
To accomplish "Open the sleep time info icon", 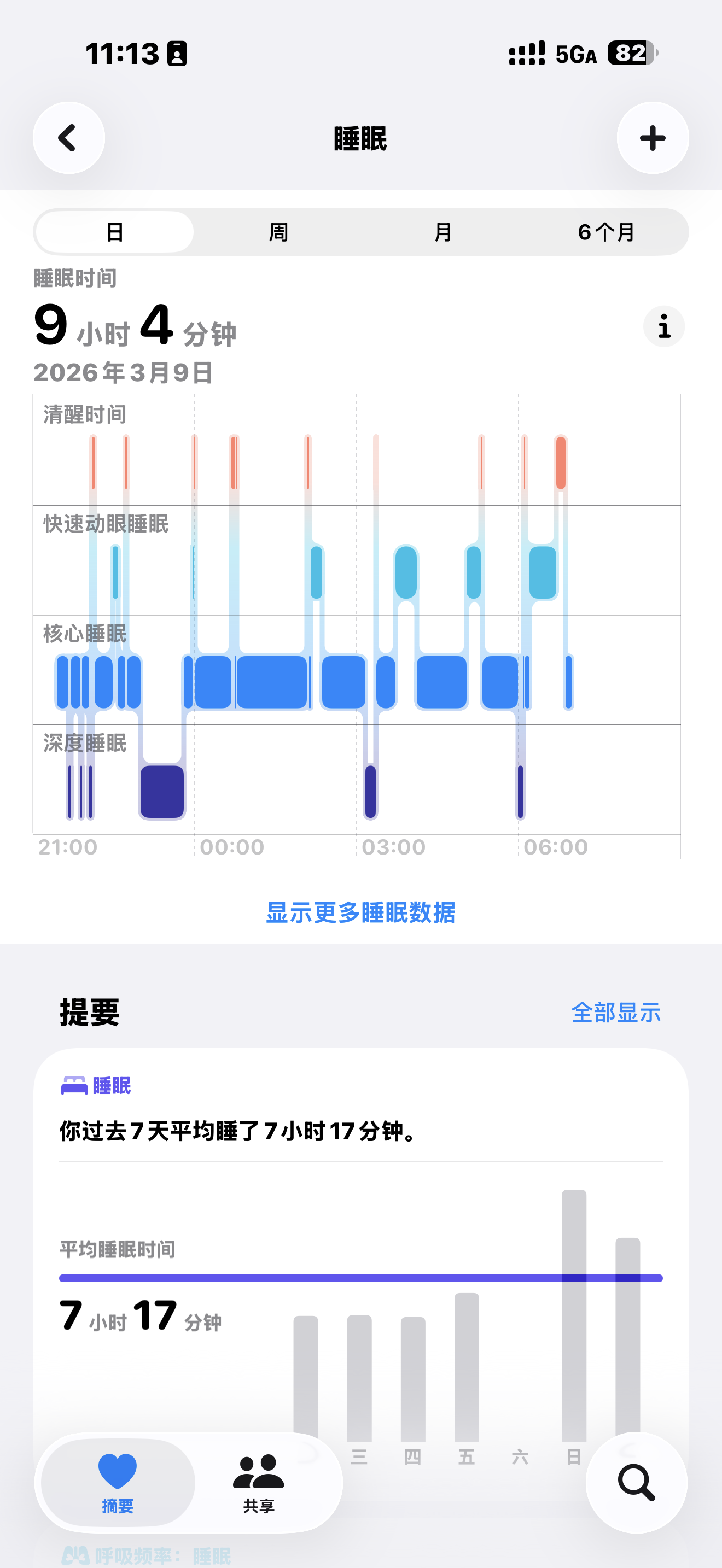I will click(x=663, y=326).
